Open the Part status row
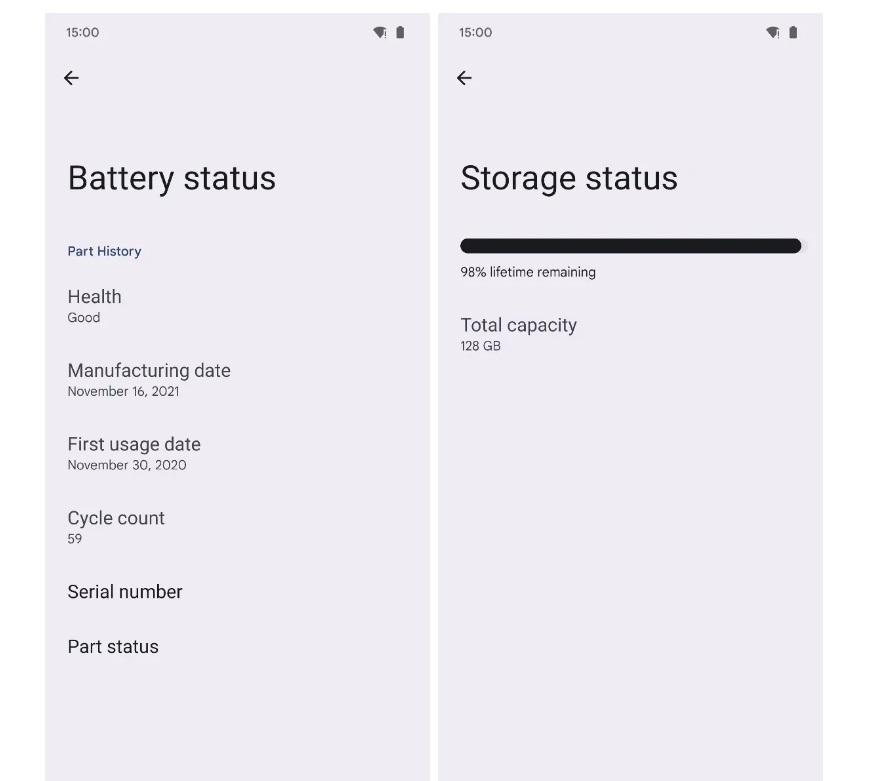871x781 pixels. (x=113, y=647)
